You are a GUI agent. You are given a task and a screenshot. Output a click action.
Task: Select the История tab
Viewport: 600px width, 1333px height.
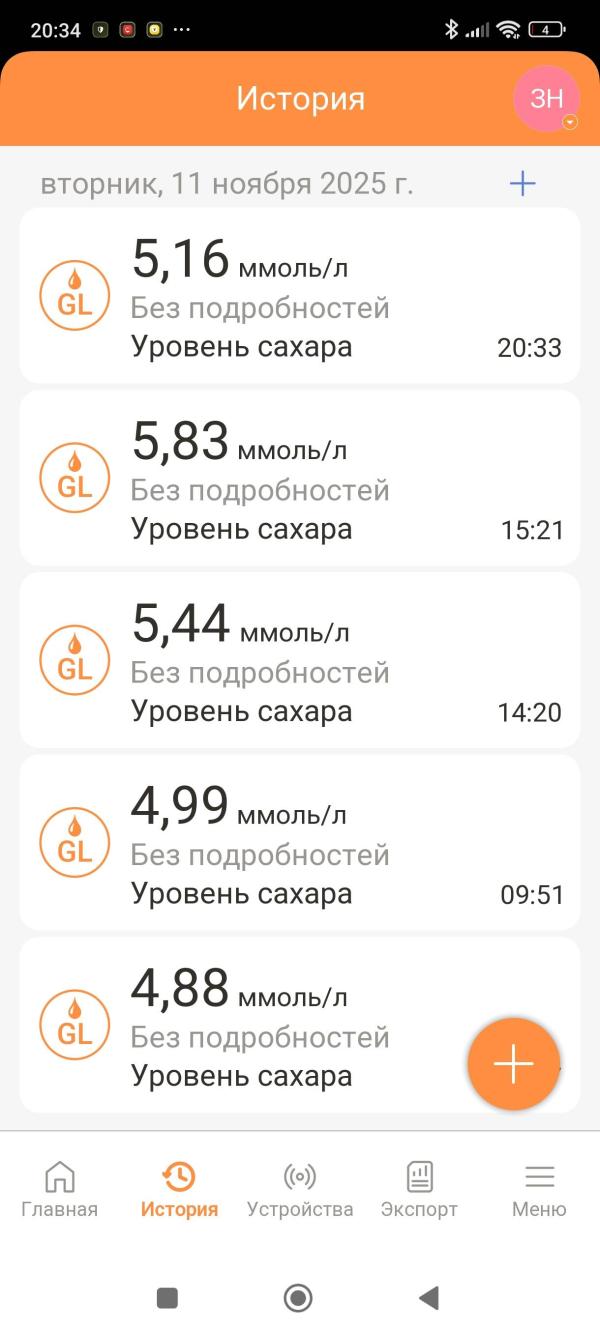179,1189
